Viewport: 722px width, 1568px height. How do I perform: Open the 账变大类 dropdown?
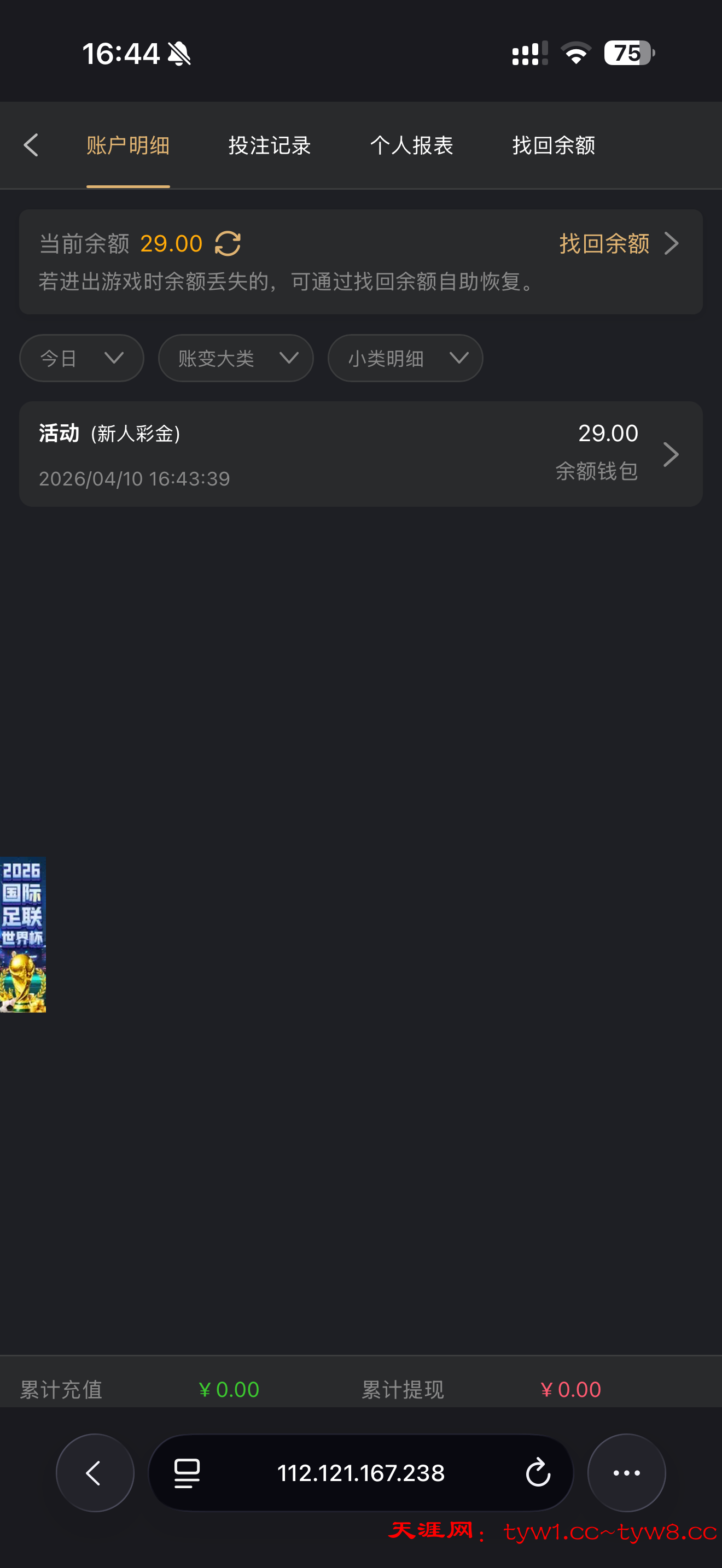point(236,358)
